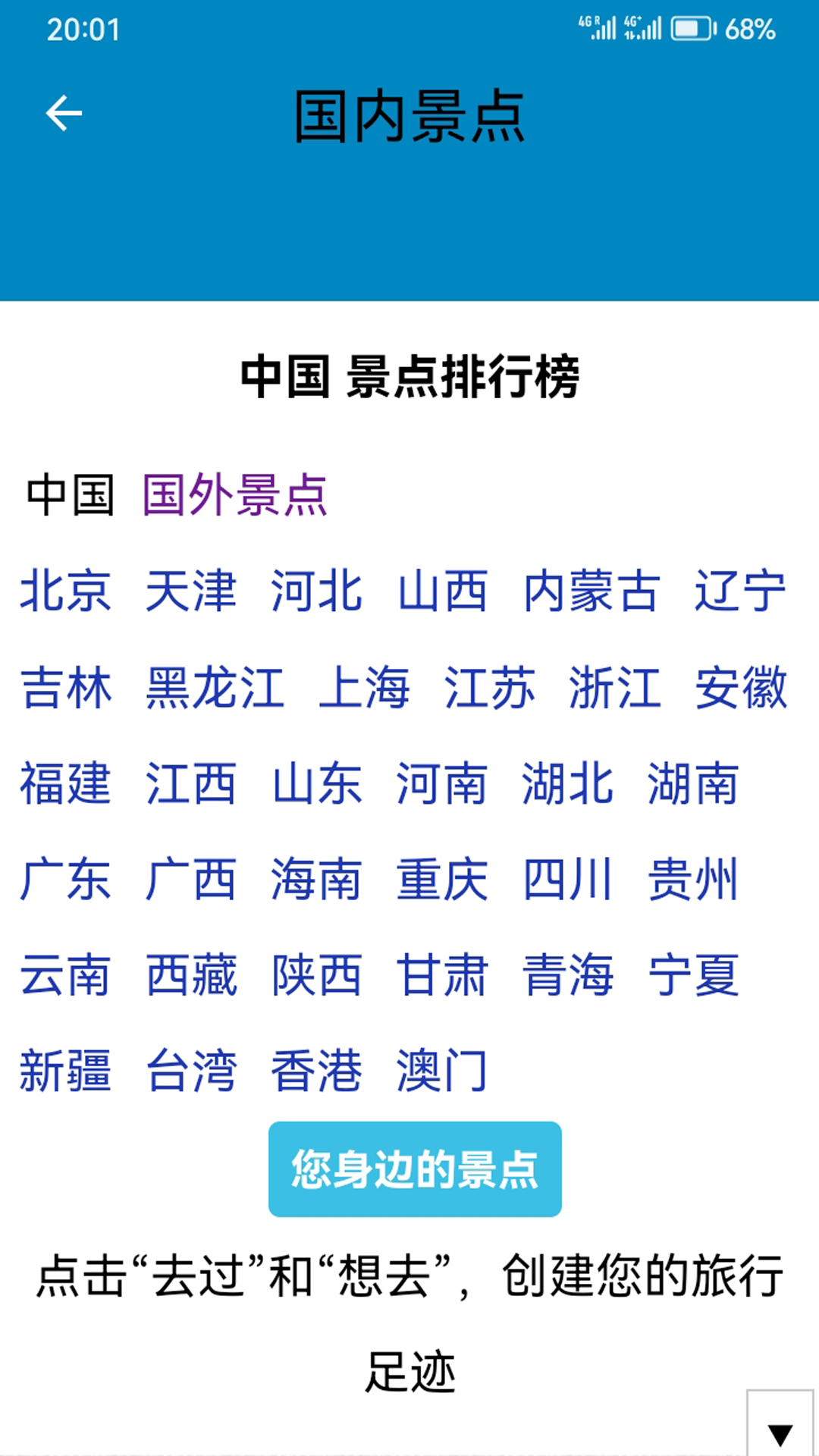Open 四川 attractions ranking

[567, 880]
